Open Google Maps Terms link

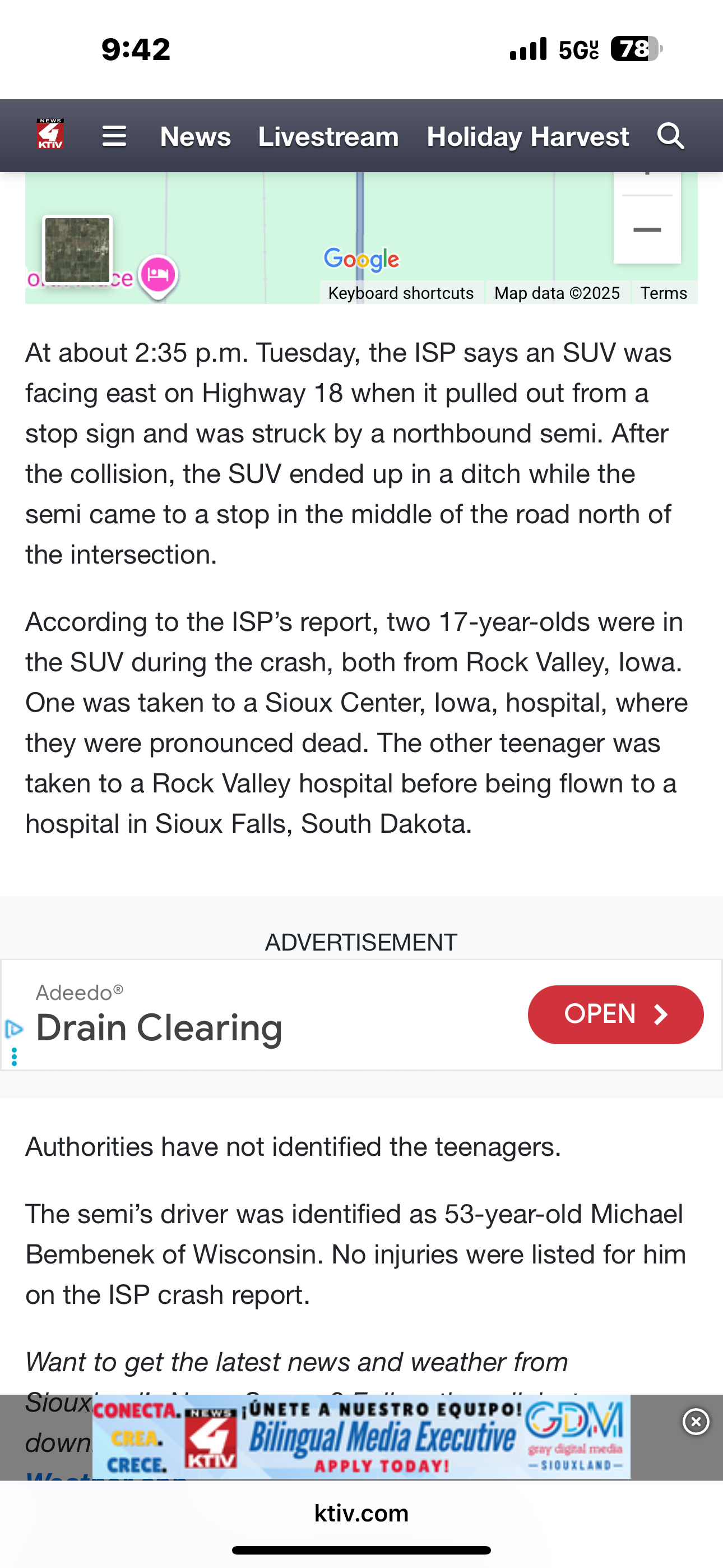[x=664, y=293]
